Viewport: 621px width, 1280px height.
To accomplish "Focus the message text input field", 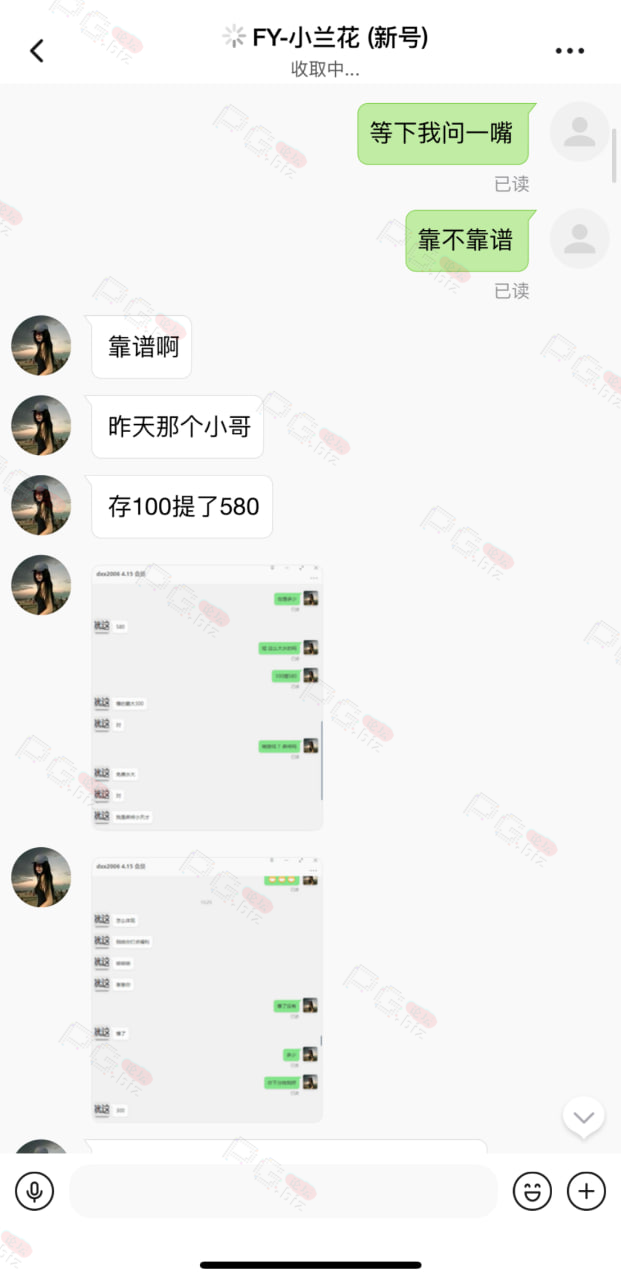I will (x=283, y=1191).
